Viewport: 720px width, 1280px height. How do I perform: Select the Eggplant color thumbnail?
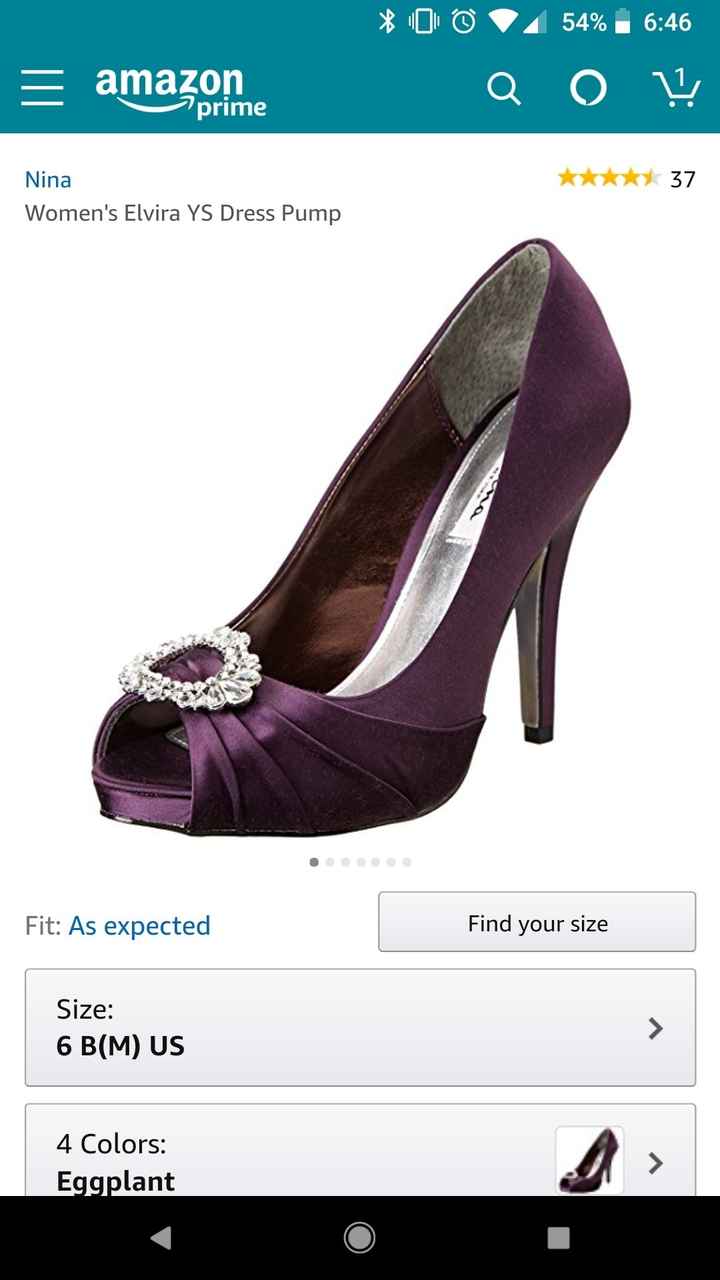click(589, 1159)
